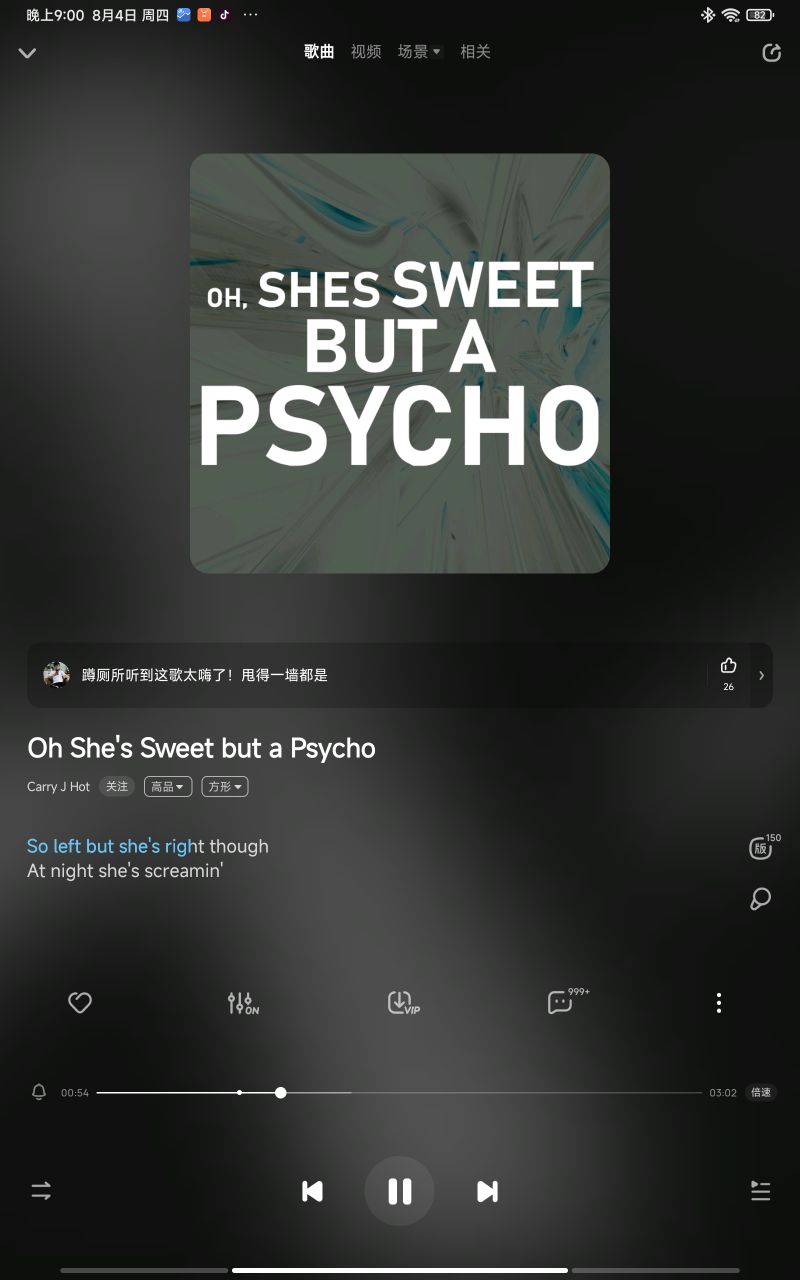Image resolution: width=800 pixels, height=1280 pixels.
Task: Go back to the previous track
Action: coord(312,1191)
